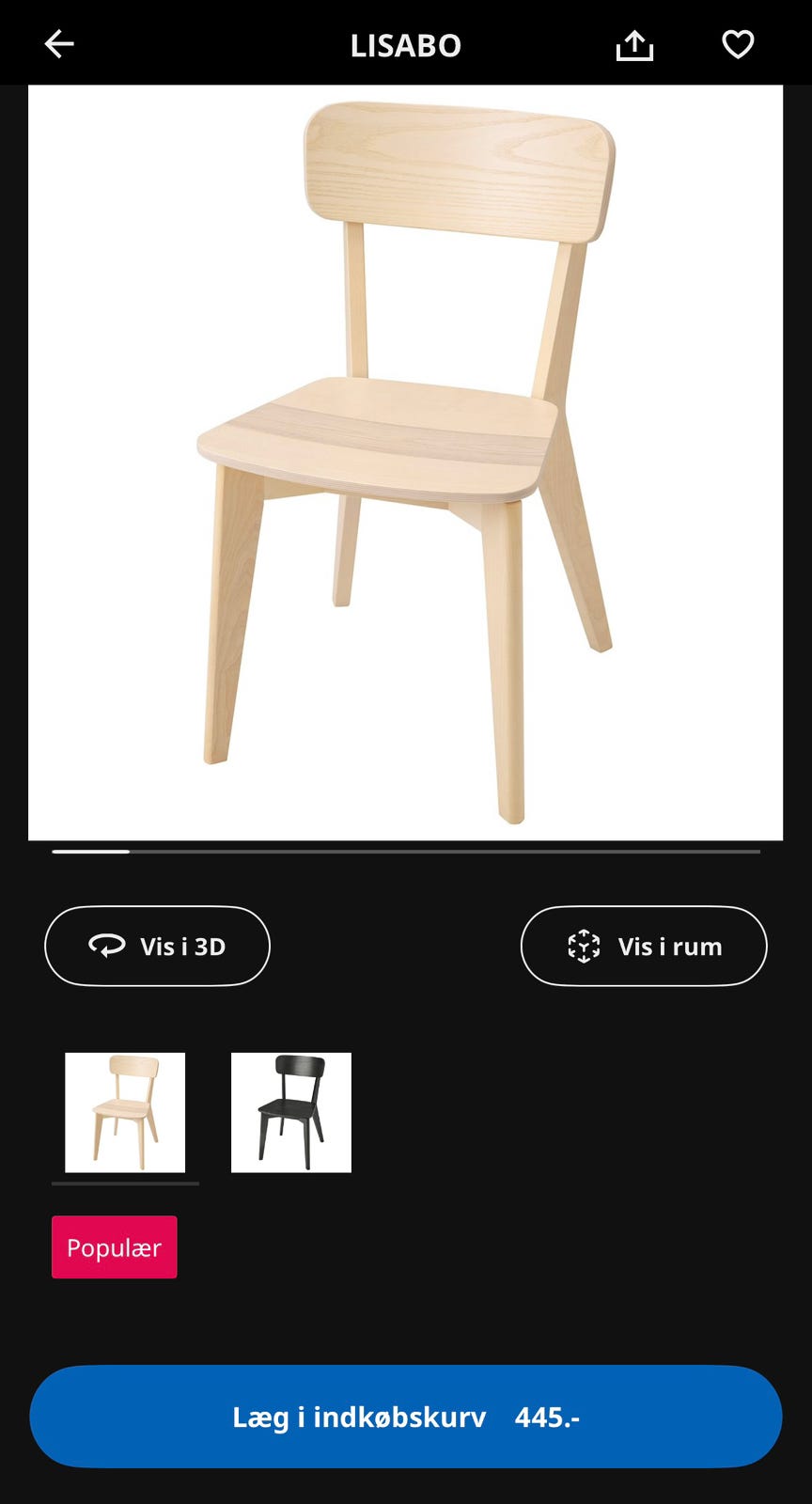Viewport: 812px width, 1504px height.
Task: Open 3D view using the rotate icon
Action: tap(108, 946)
